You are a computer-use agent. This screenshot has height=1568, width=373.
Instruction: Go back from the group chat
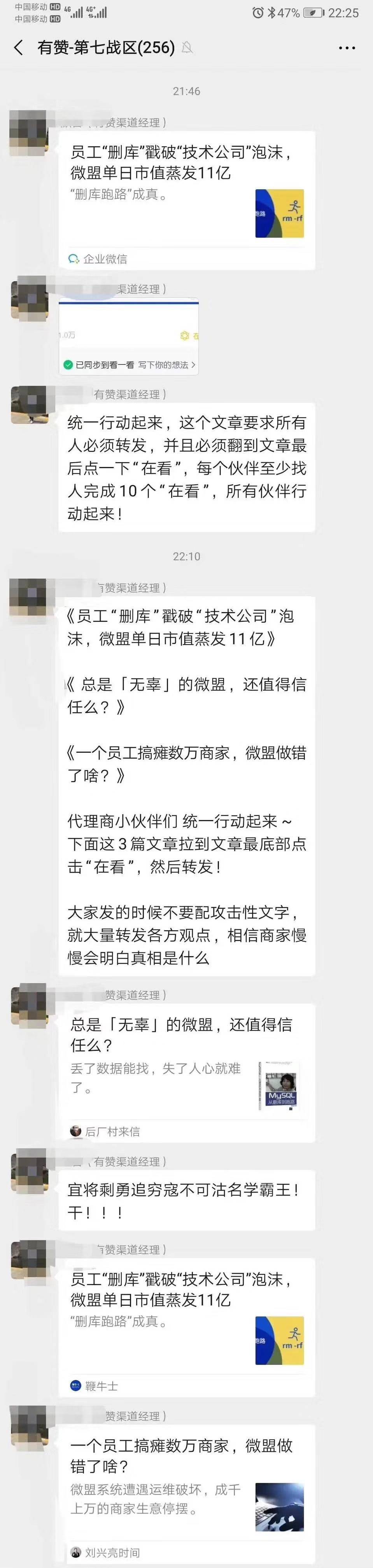18,47
